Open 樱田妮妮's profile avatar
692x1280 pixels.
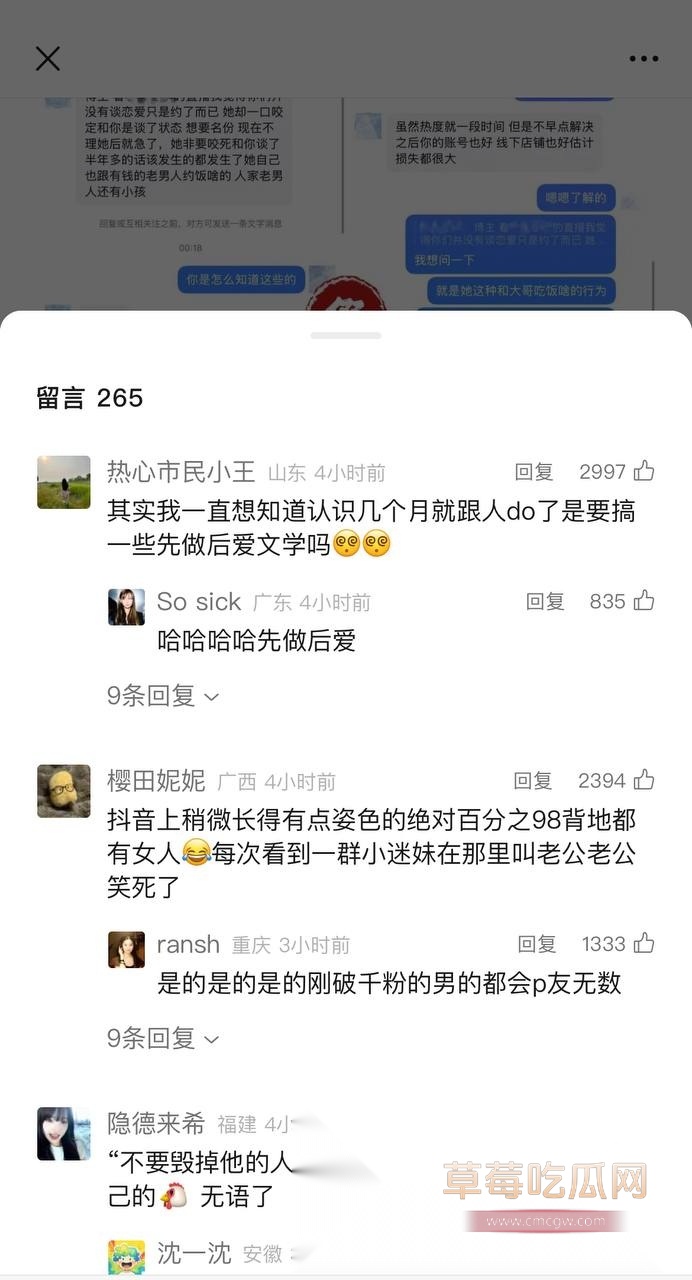pos(63,791)
